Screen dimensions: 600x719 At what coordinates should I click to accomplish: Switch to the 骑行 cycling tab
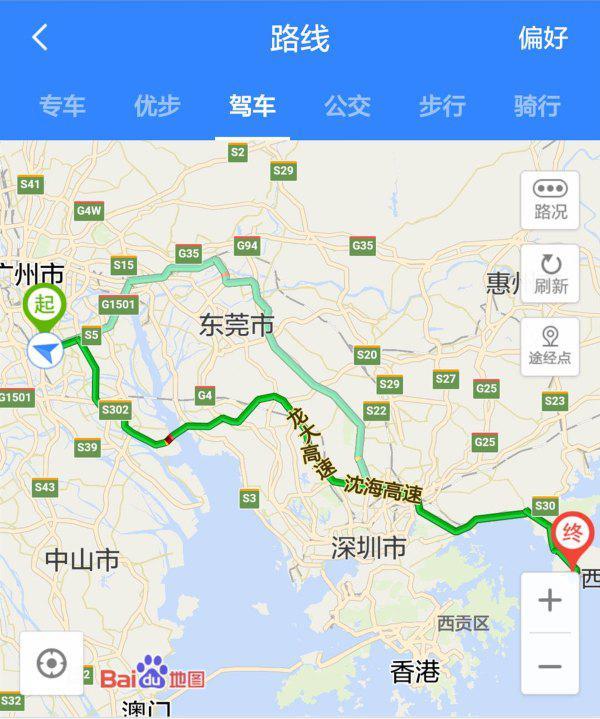(537, 106)
